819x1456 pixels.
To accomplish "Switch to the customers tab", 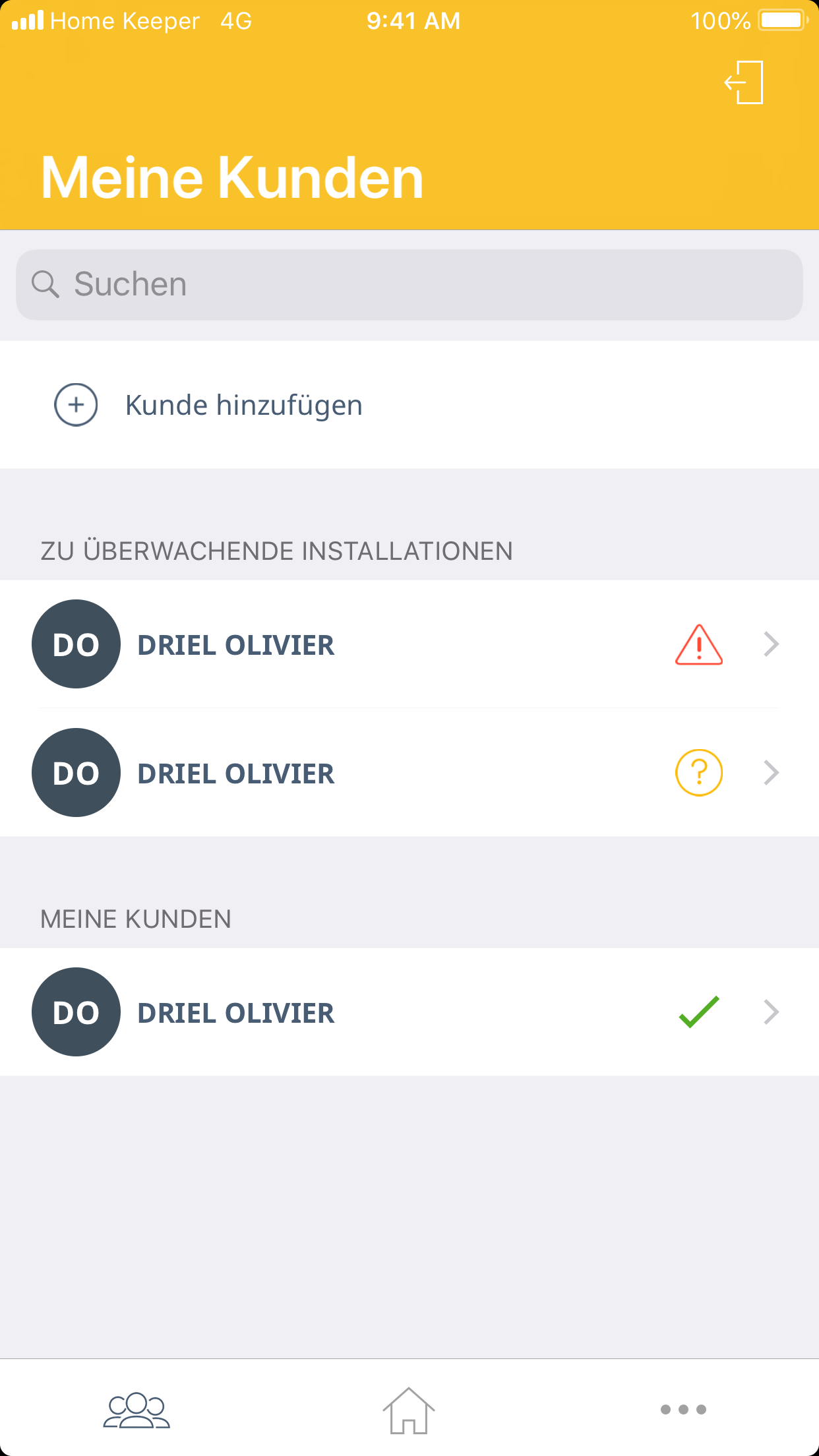I will coord(136,1410).
